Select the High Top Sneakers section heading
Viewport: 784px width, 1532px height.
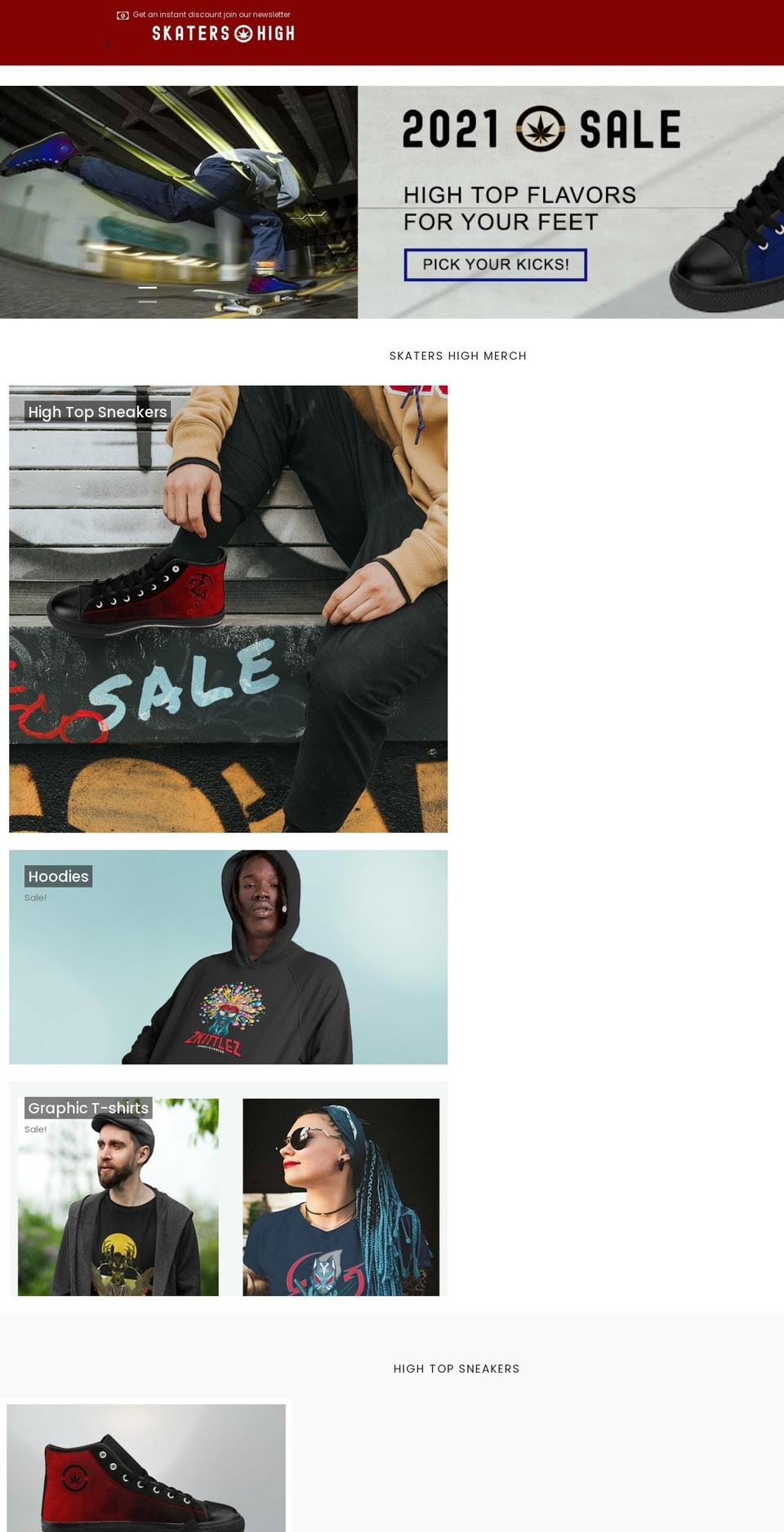tap(457, 1369)
